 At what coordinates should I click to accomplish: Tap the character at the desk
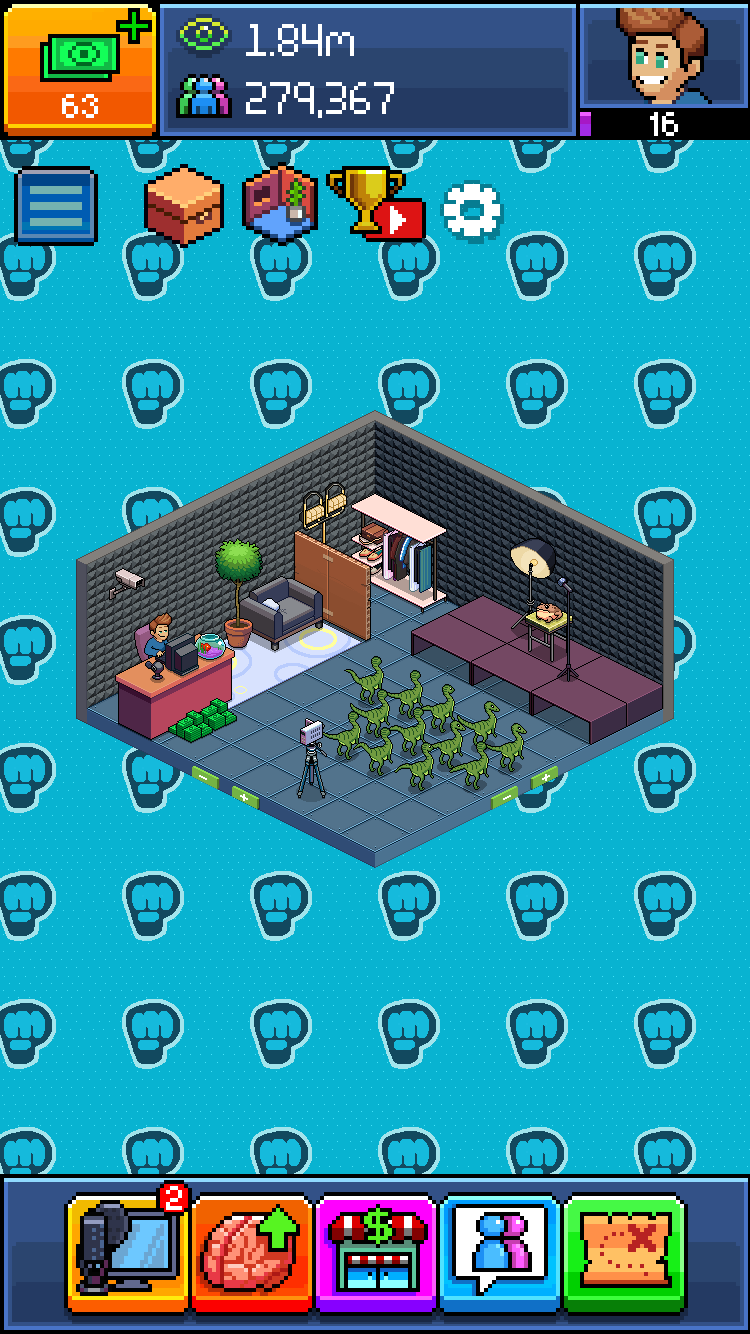(x=157, y=644)
